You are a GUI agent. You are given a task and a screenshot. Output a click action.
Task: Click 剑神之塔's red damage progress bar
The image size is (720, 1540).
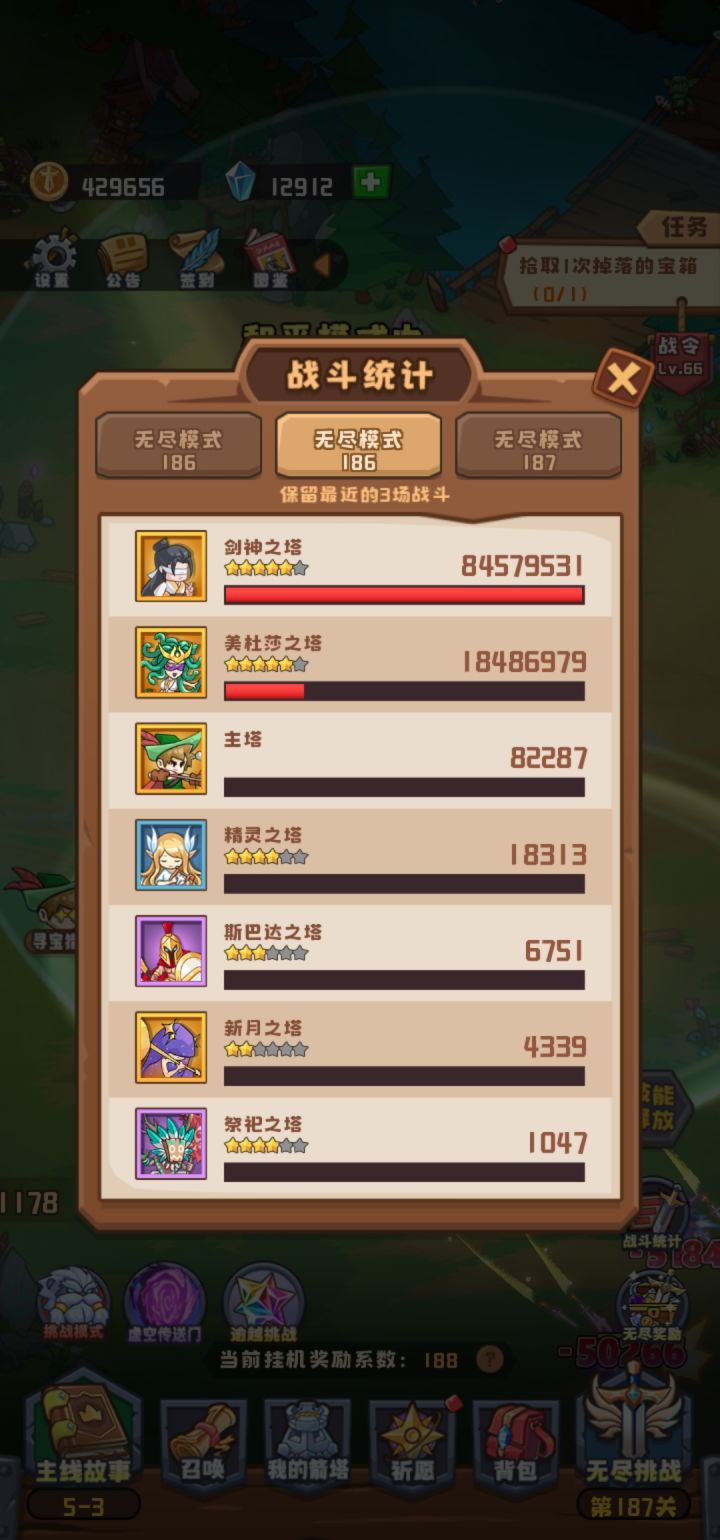pyautogui.click(x=404, y=594)
